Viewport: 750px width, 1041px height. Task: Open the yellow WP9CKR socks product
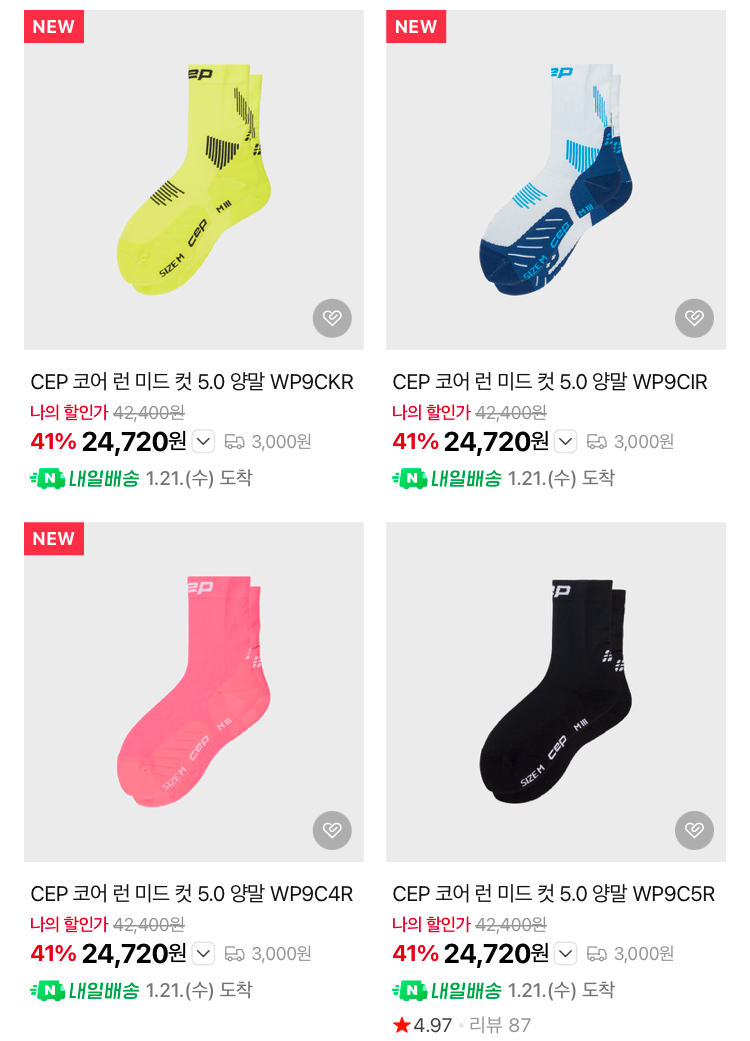click(x=194, y=180)
